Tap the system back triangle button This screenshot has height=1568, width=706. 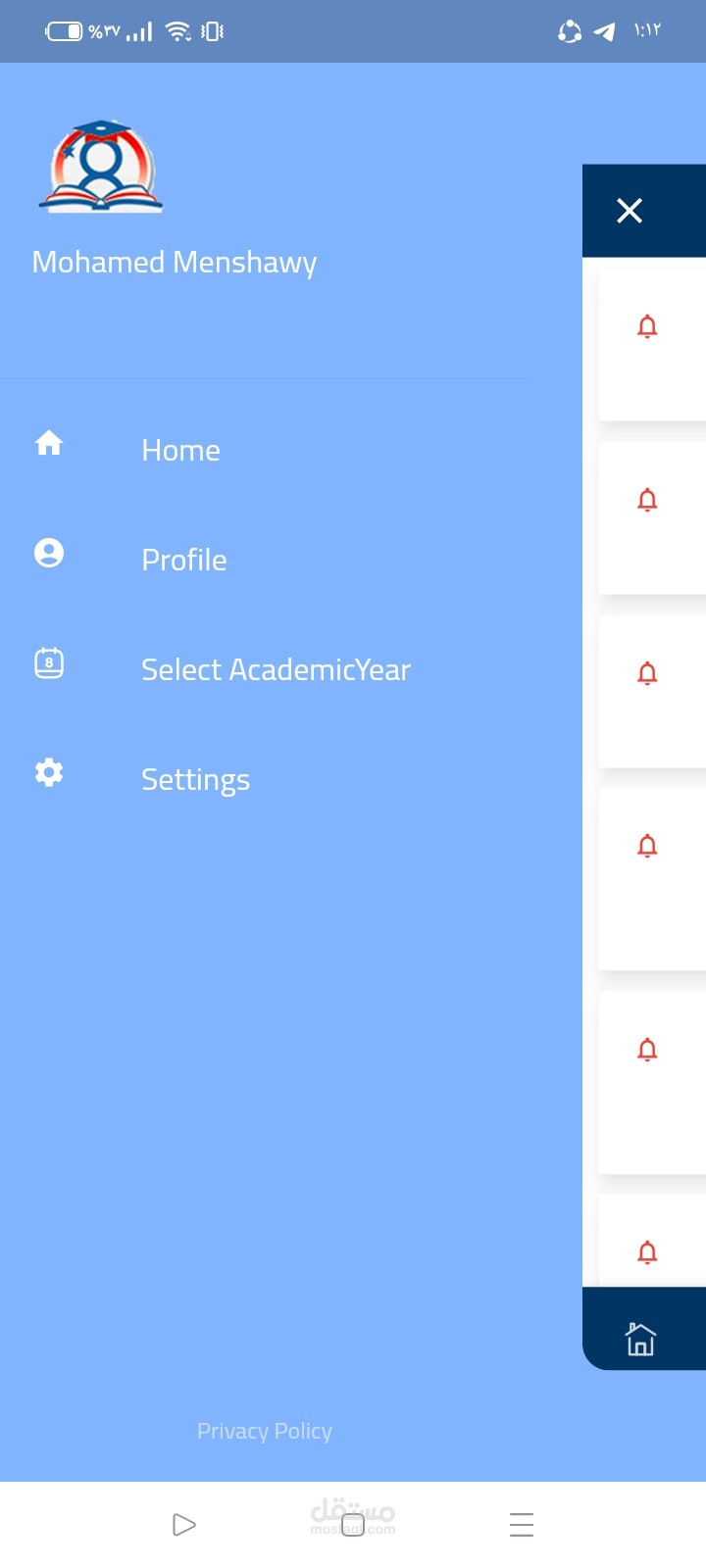(183, 1525)
